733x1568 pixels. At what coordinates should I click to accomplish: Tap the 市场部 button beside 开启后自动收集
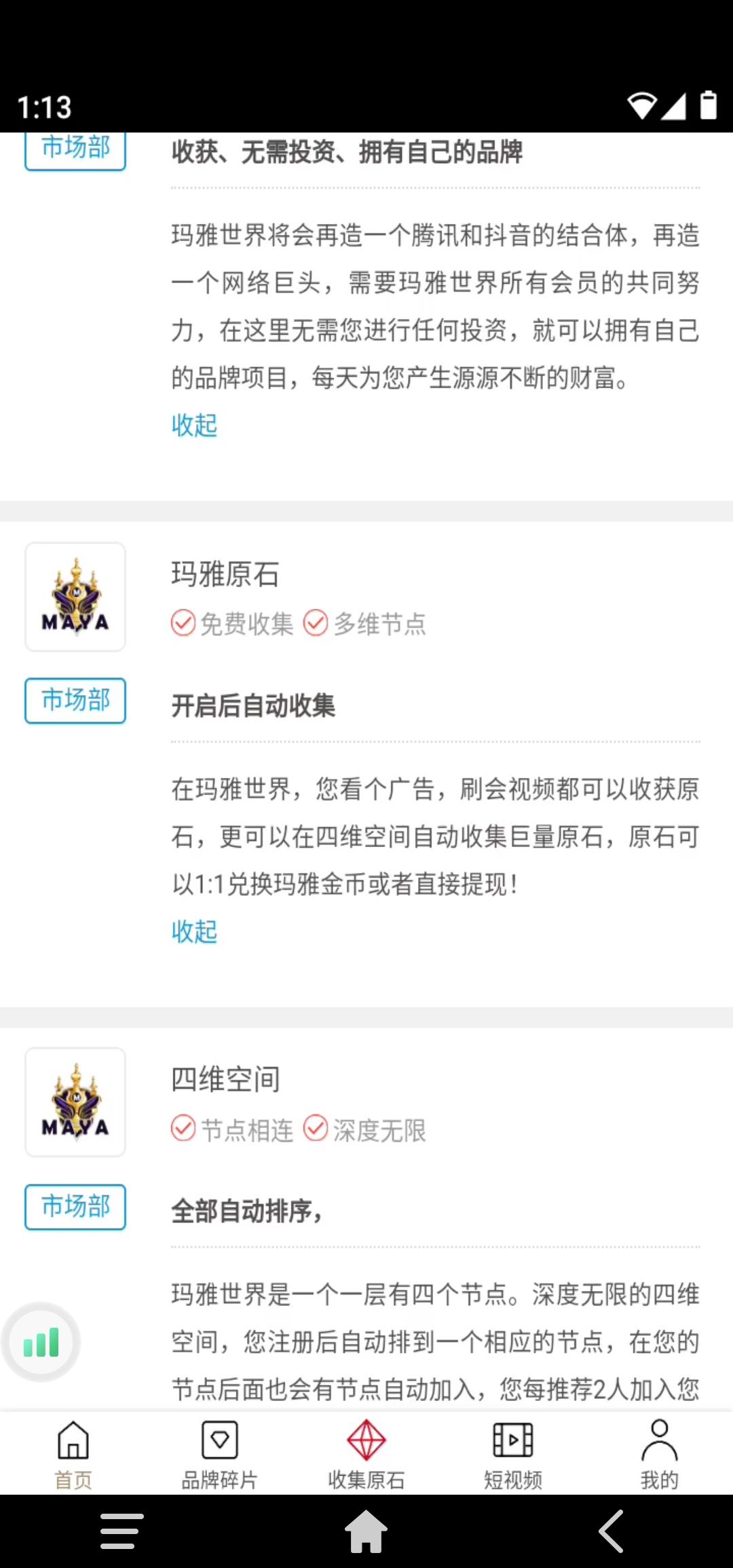click(x=75, y=701)
